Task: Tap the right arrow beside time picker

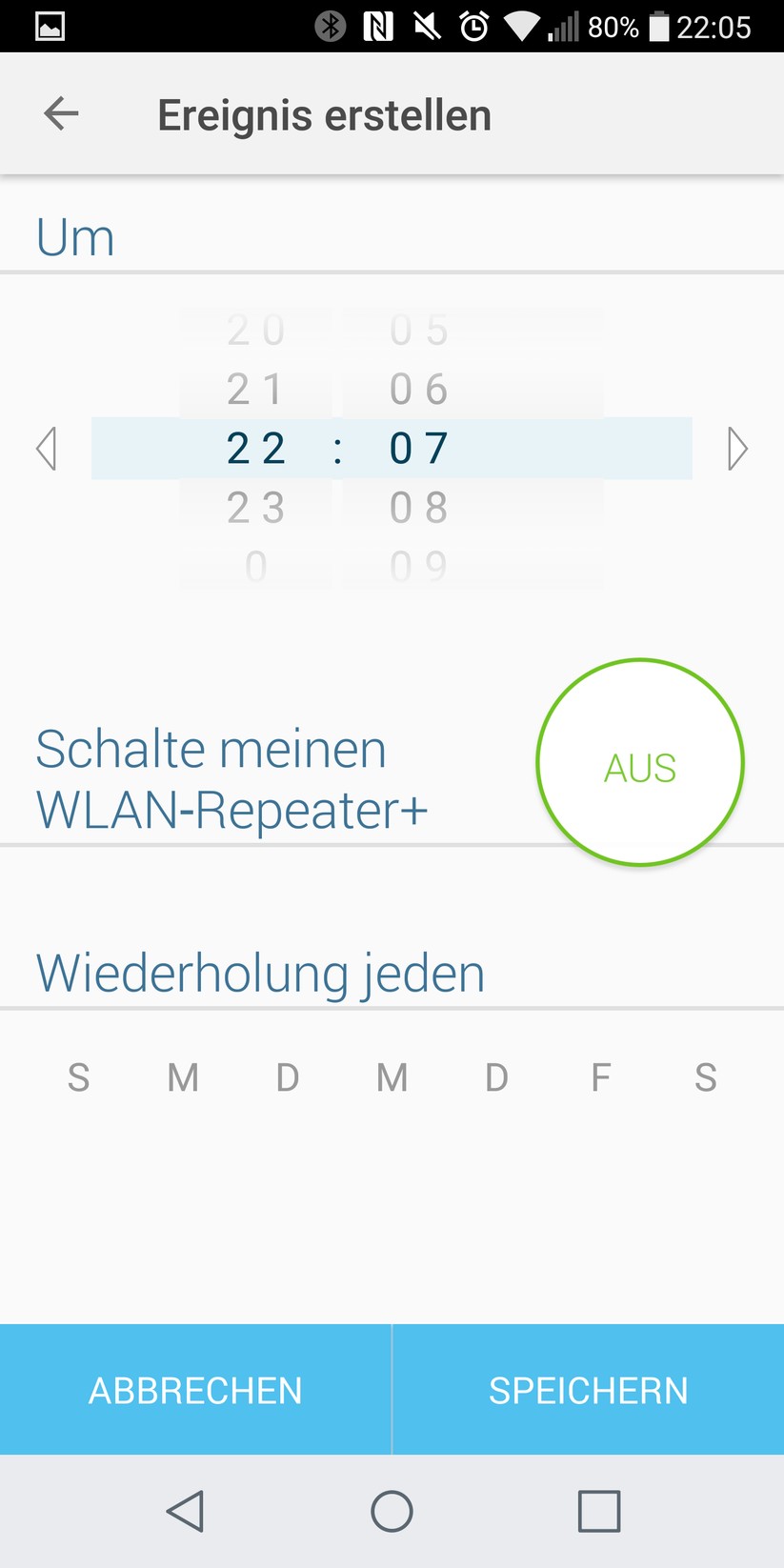Action: pos(737,449)
